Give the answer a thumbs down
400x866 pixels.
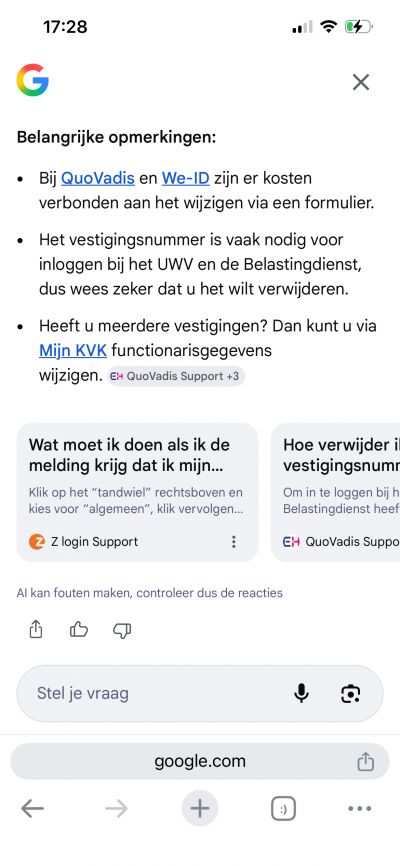click(122, 630)
